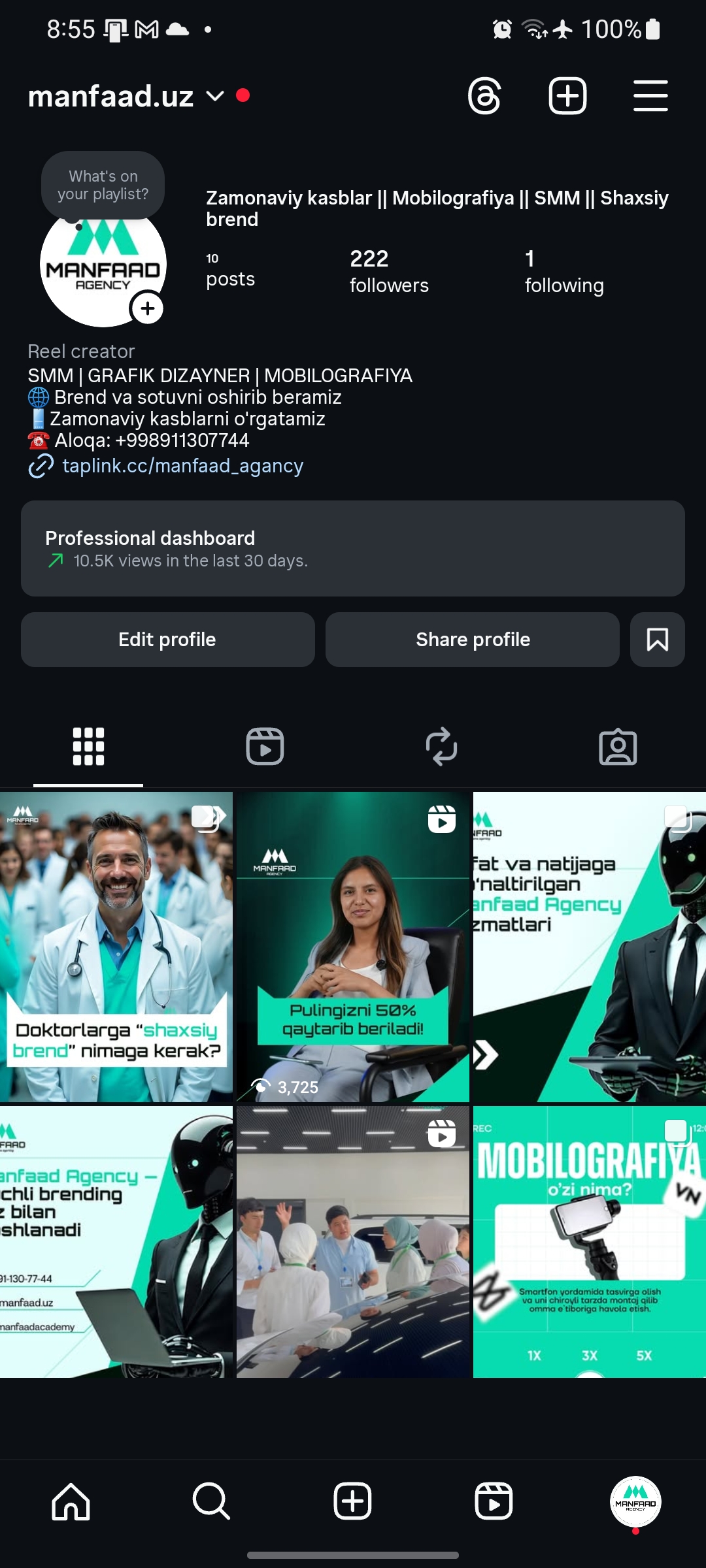
Task: Create new content with top plus icon
Action: coord(567,96)
